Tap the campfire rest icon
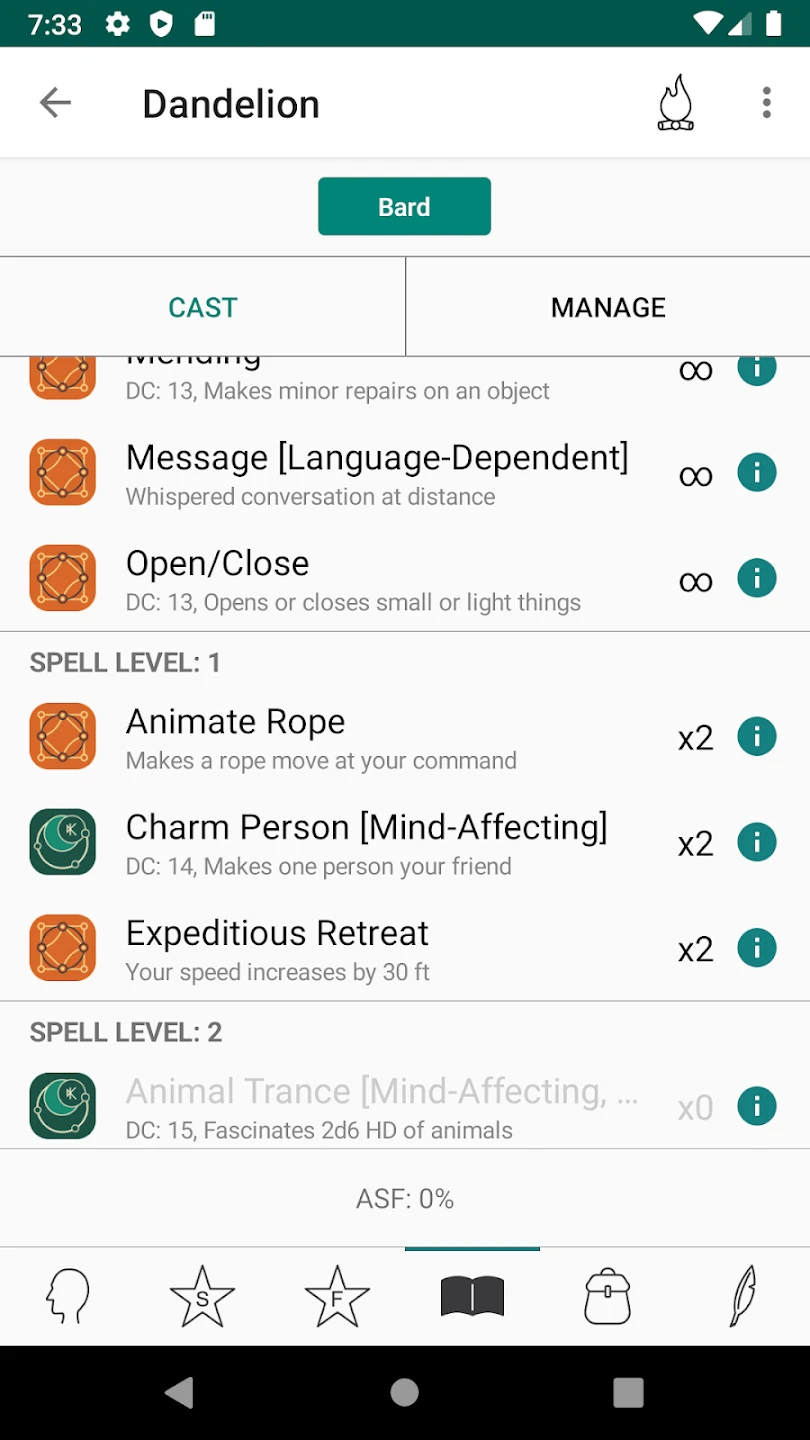 pyautogui.click(x=675, y=103)
